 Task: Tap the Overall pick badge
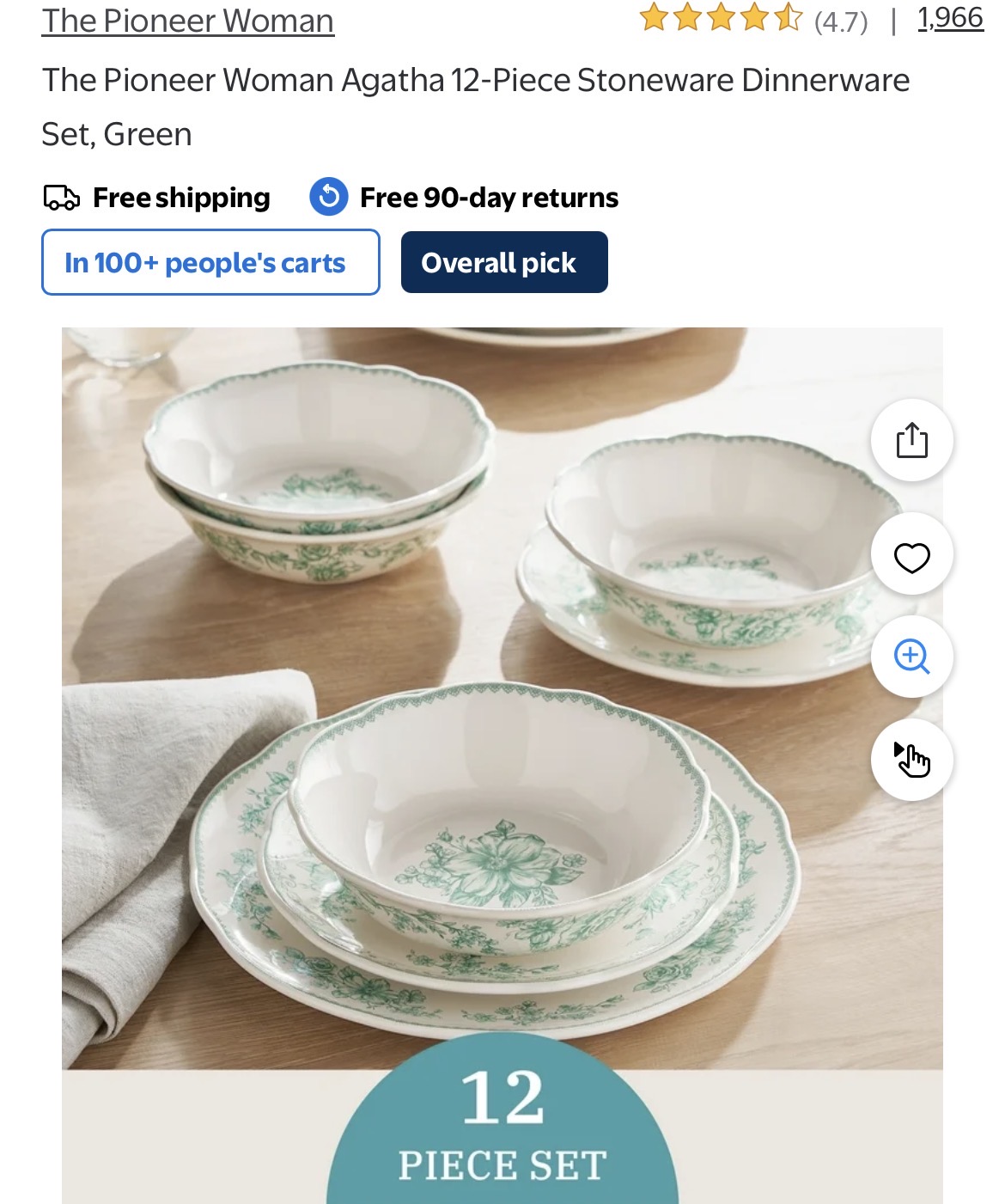[504, 262]
